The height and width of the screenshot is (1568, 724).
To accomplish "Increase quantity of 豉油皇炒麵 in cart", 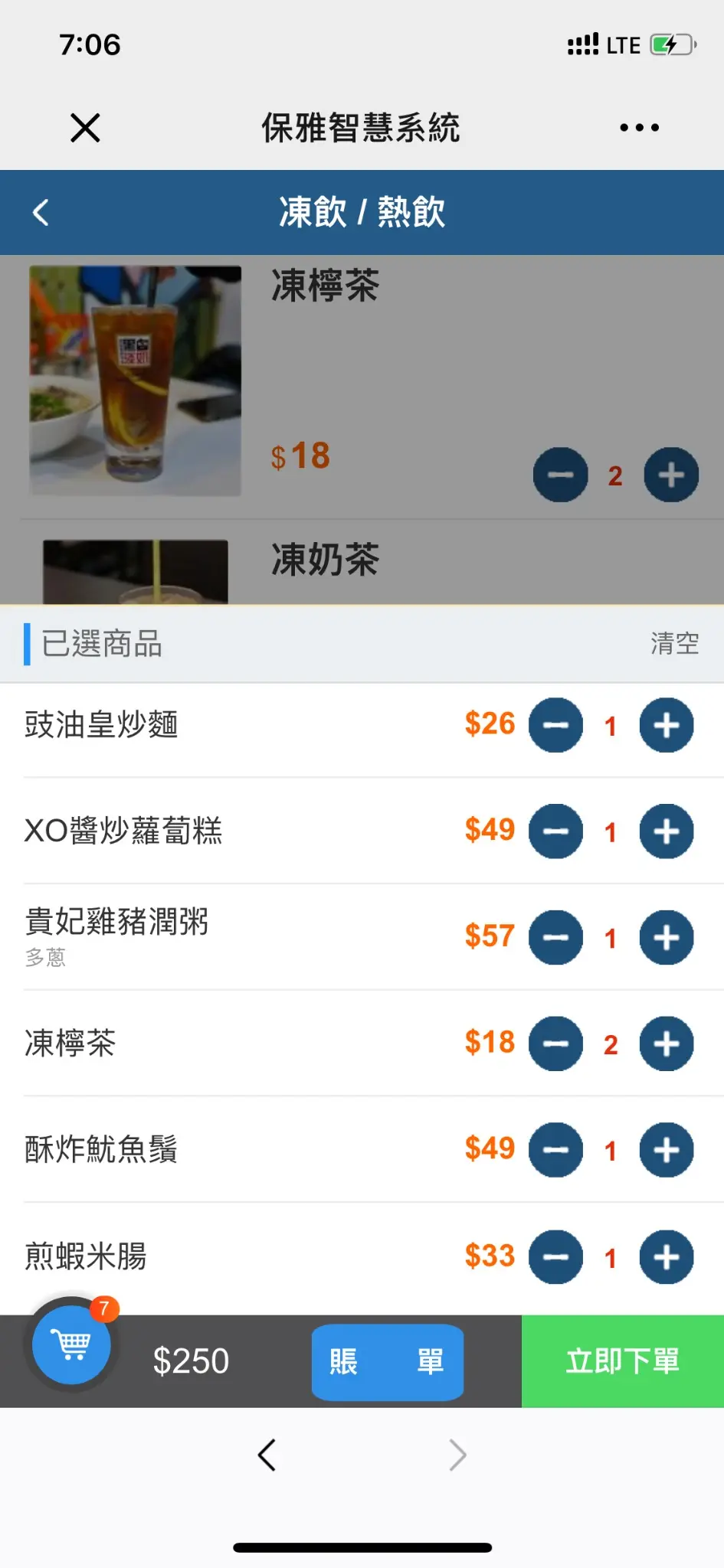I will pos(667,725).
